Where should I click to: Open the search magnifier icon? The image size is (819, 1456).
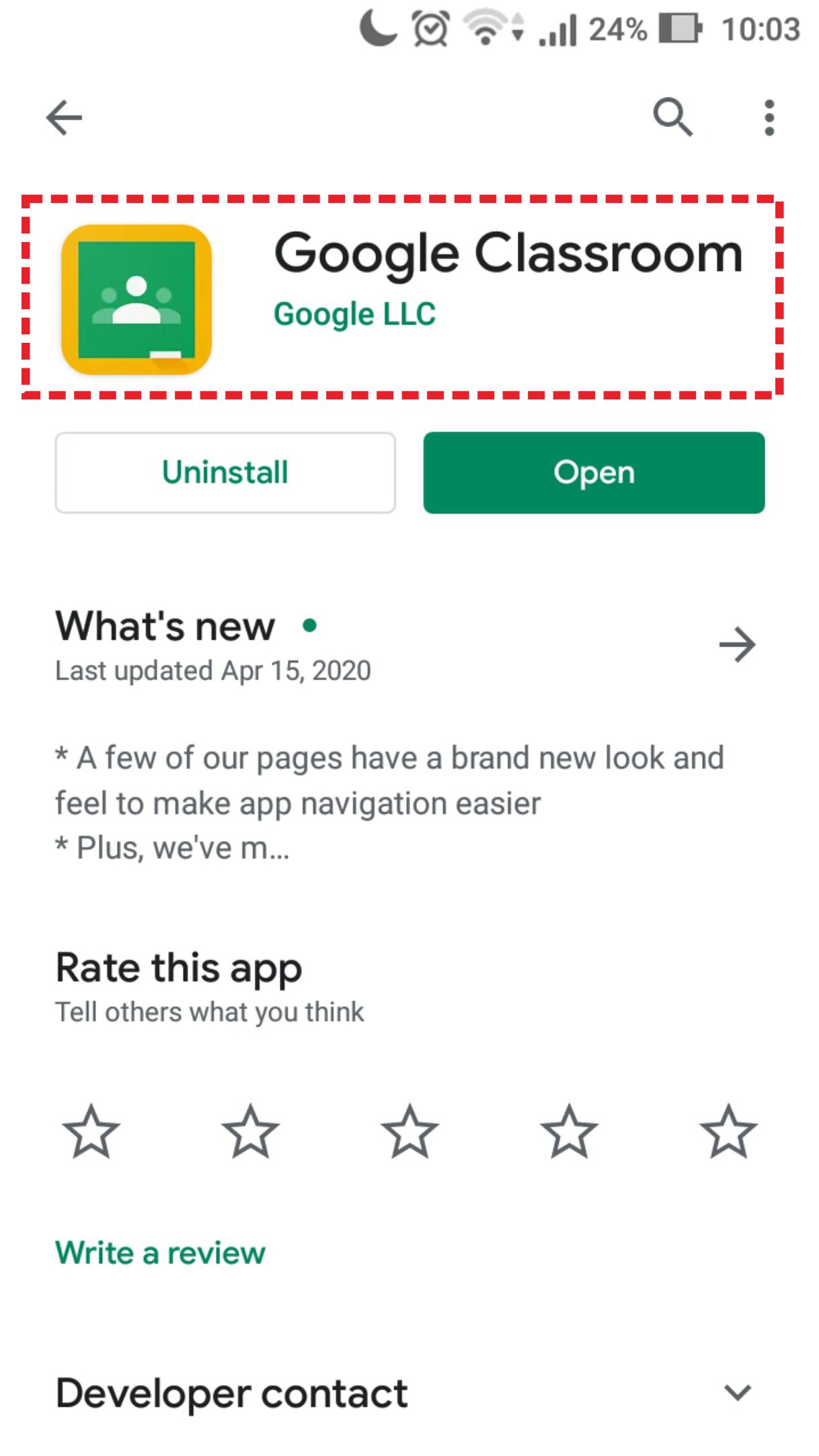(x=672, y=117)
